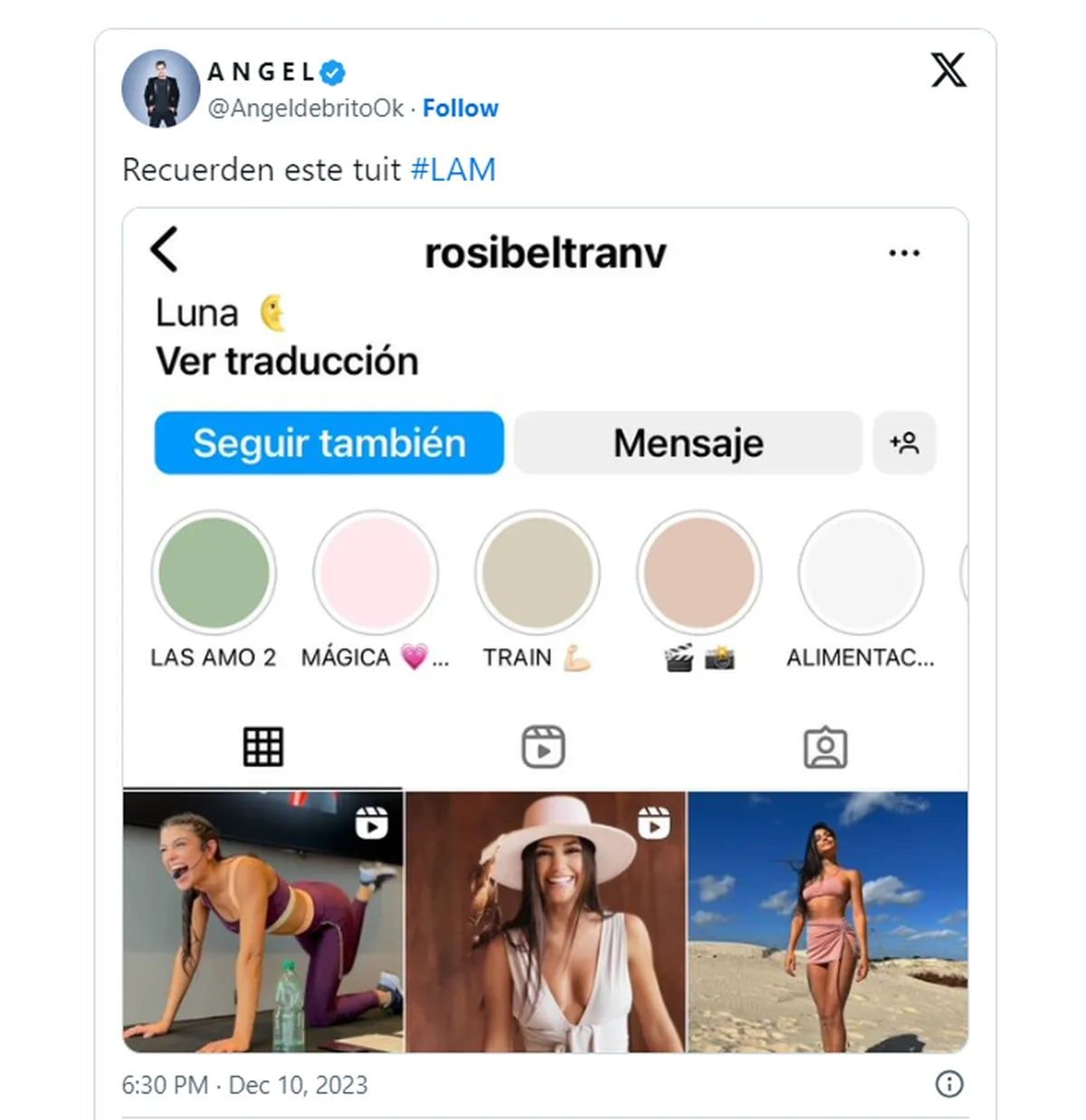
Task: Follow the @AngeldebritoOk account
Action: 460,109
